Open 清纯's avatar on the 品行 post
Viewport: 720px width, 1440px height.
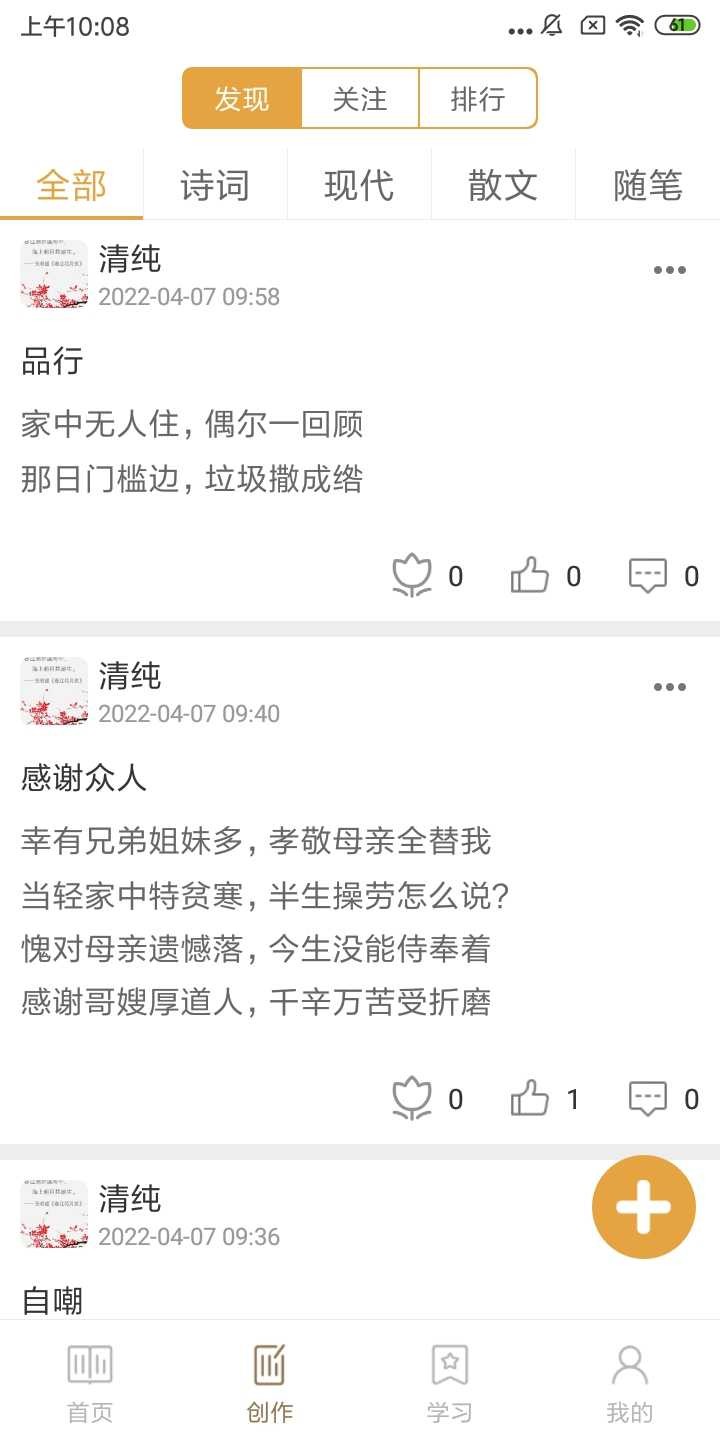(x=54, y=274)
